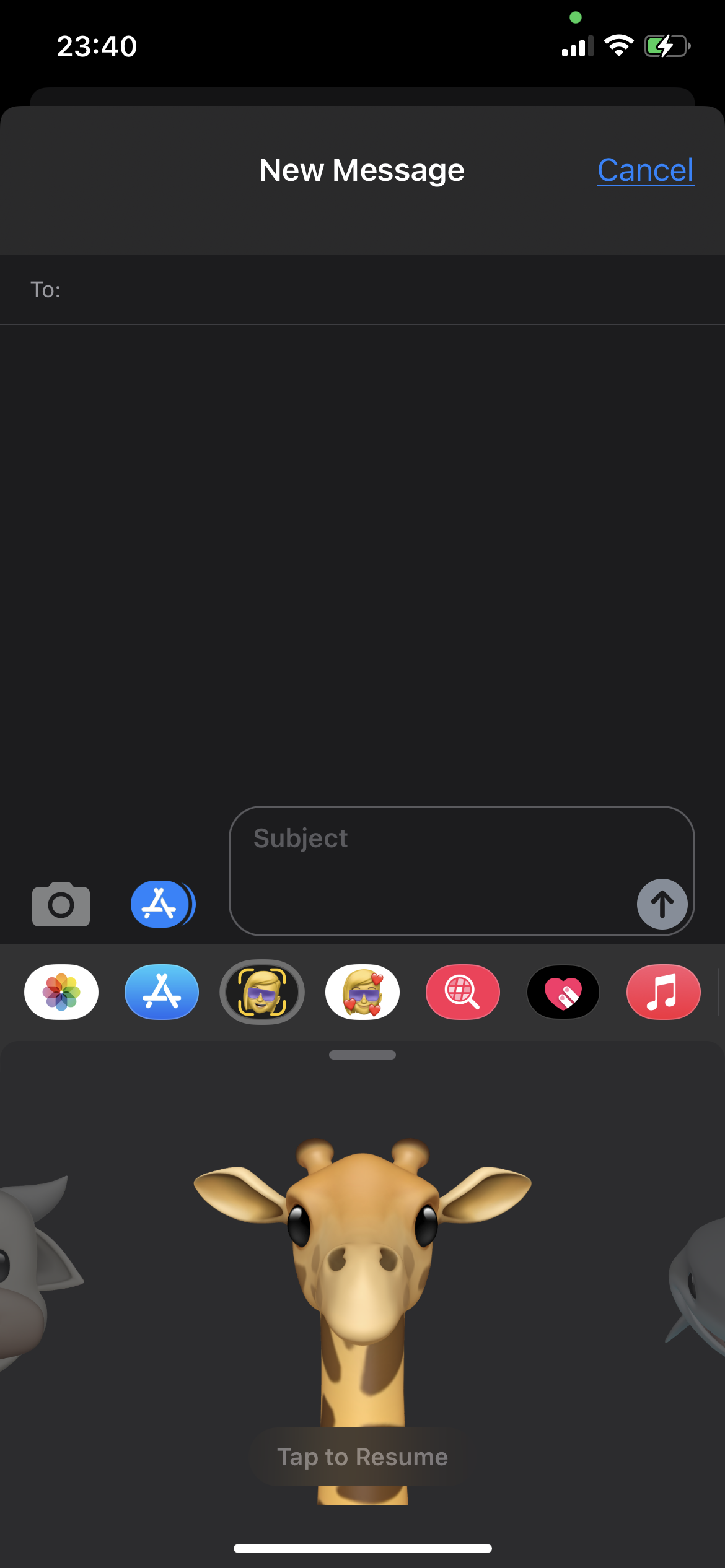Image resolution: width=725 pixels, height=1568 pixels.
Task: Tap the drawer grabber handle
Action: 362,1055
